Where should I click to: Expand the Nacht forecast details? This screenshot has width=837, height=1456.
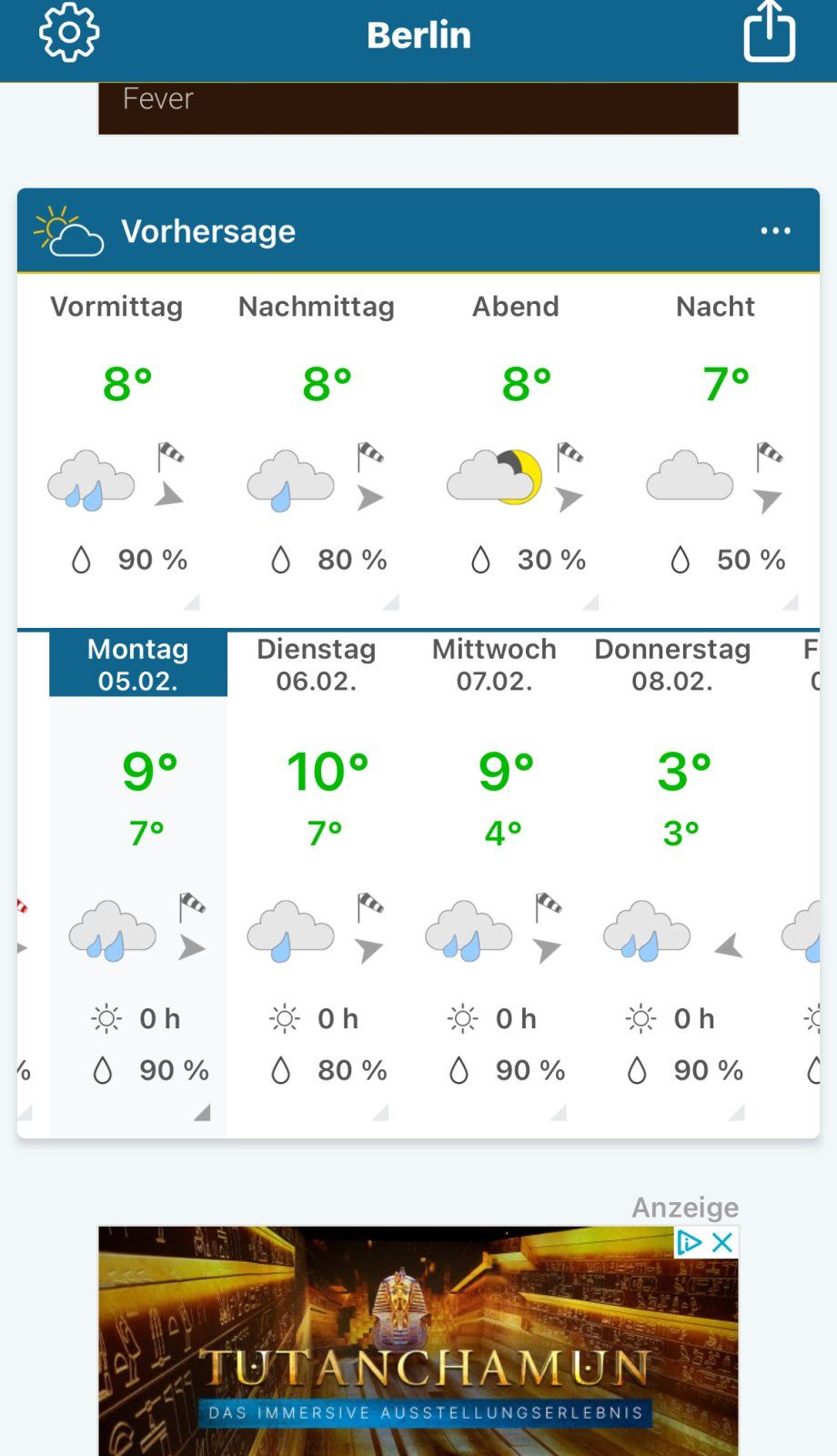pos(790,602)
